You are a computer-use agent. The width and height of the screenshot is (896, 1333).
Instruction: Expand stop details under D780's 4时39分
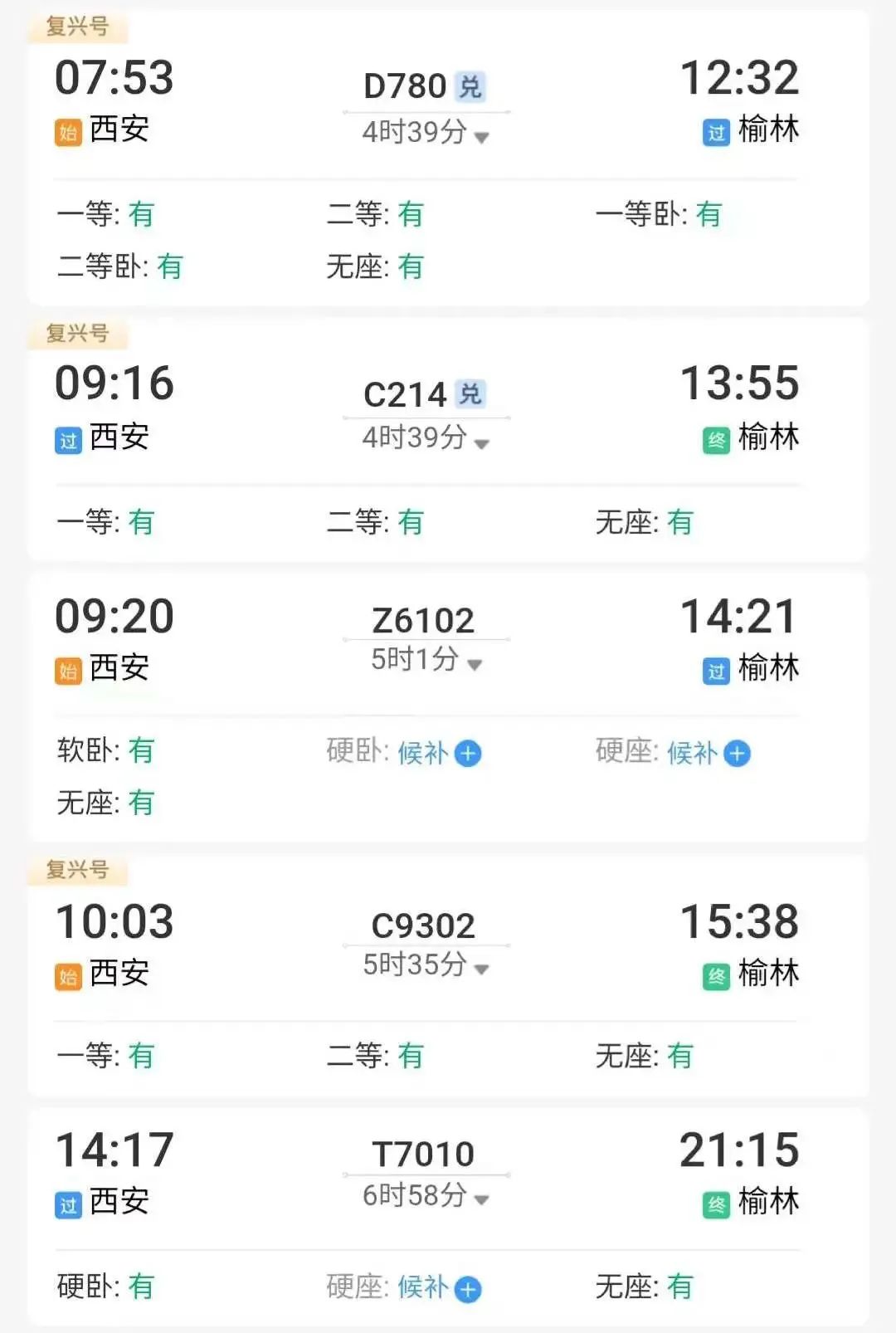pos(481,137)
